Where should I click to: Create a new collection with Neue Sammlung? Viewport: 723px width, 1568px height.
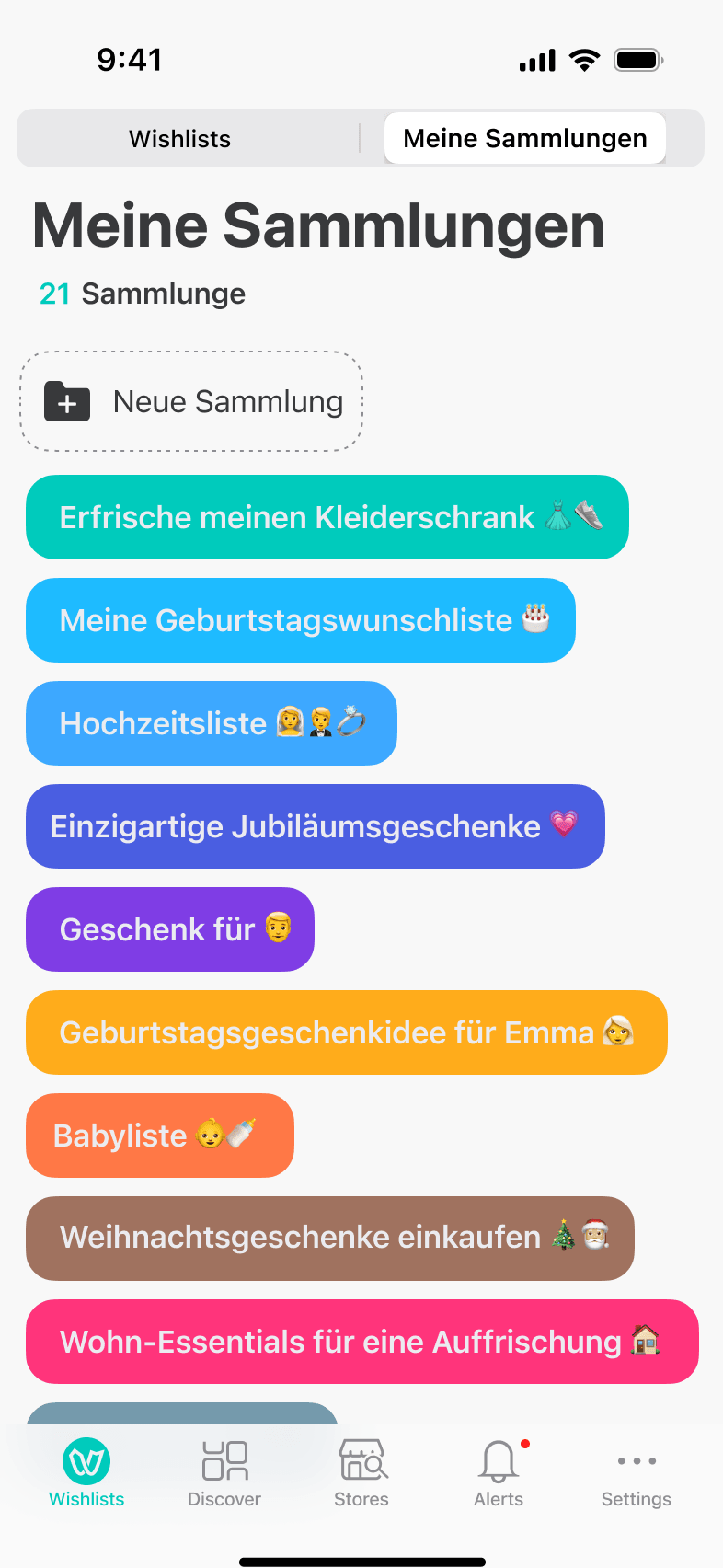click(191, 402)
